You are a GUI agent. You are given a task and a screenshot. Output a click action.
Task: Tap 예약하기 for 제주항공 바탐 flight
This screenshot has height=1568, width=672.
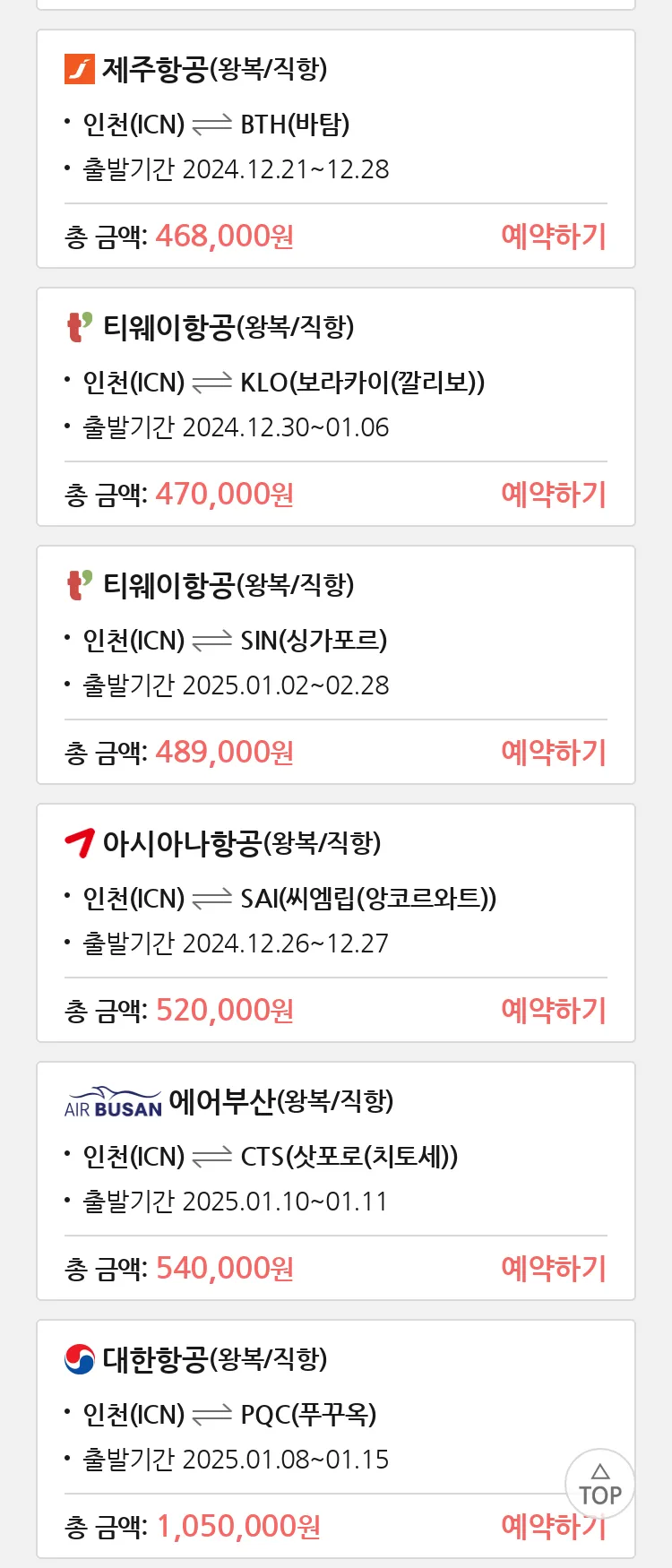click(554, 237)
